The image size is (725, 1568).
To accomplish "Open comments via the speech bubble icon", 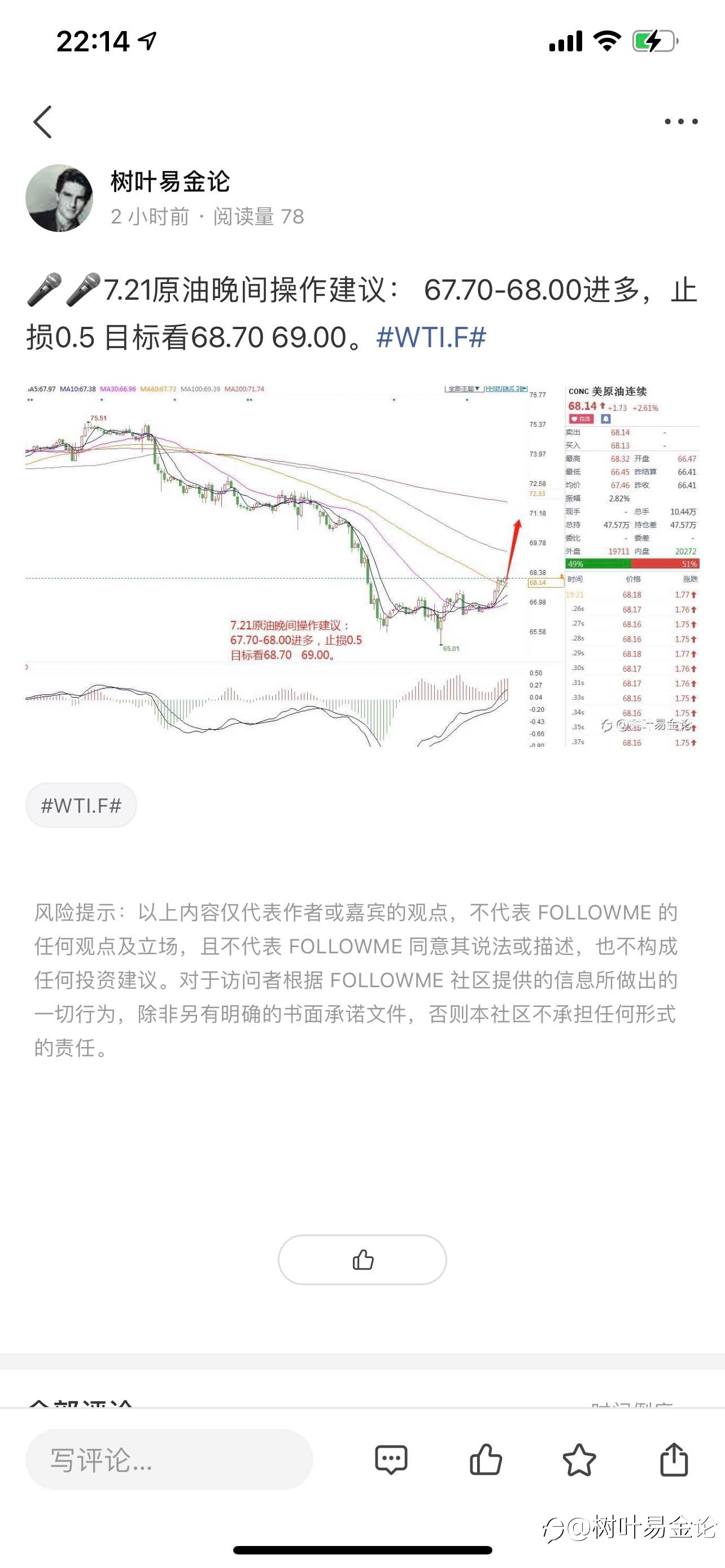I will (x=391, y=1460).
